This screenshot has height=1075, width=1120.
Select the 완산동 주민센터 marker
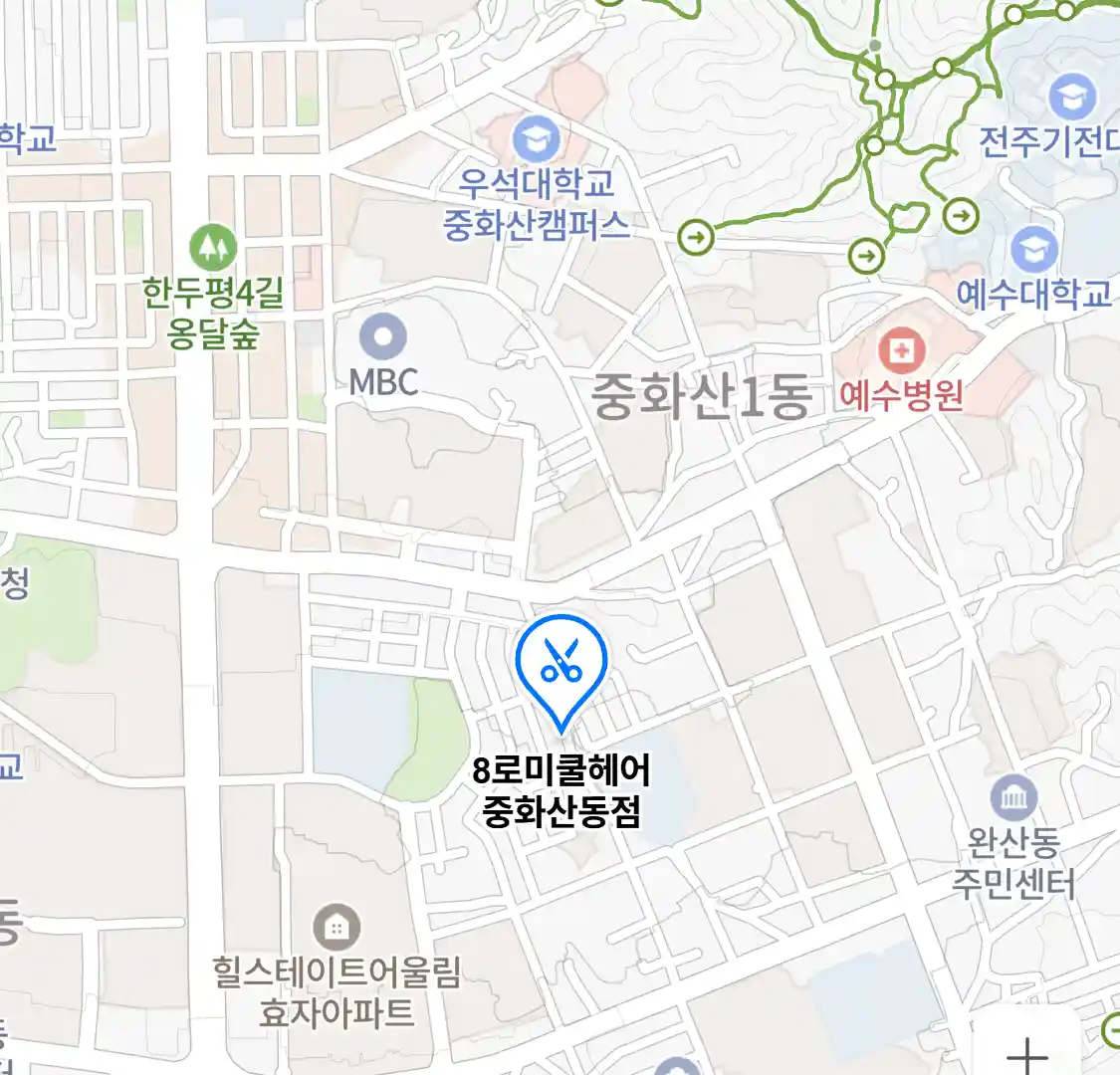pyautogui.click(x=1013, y=798)
